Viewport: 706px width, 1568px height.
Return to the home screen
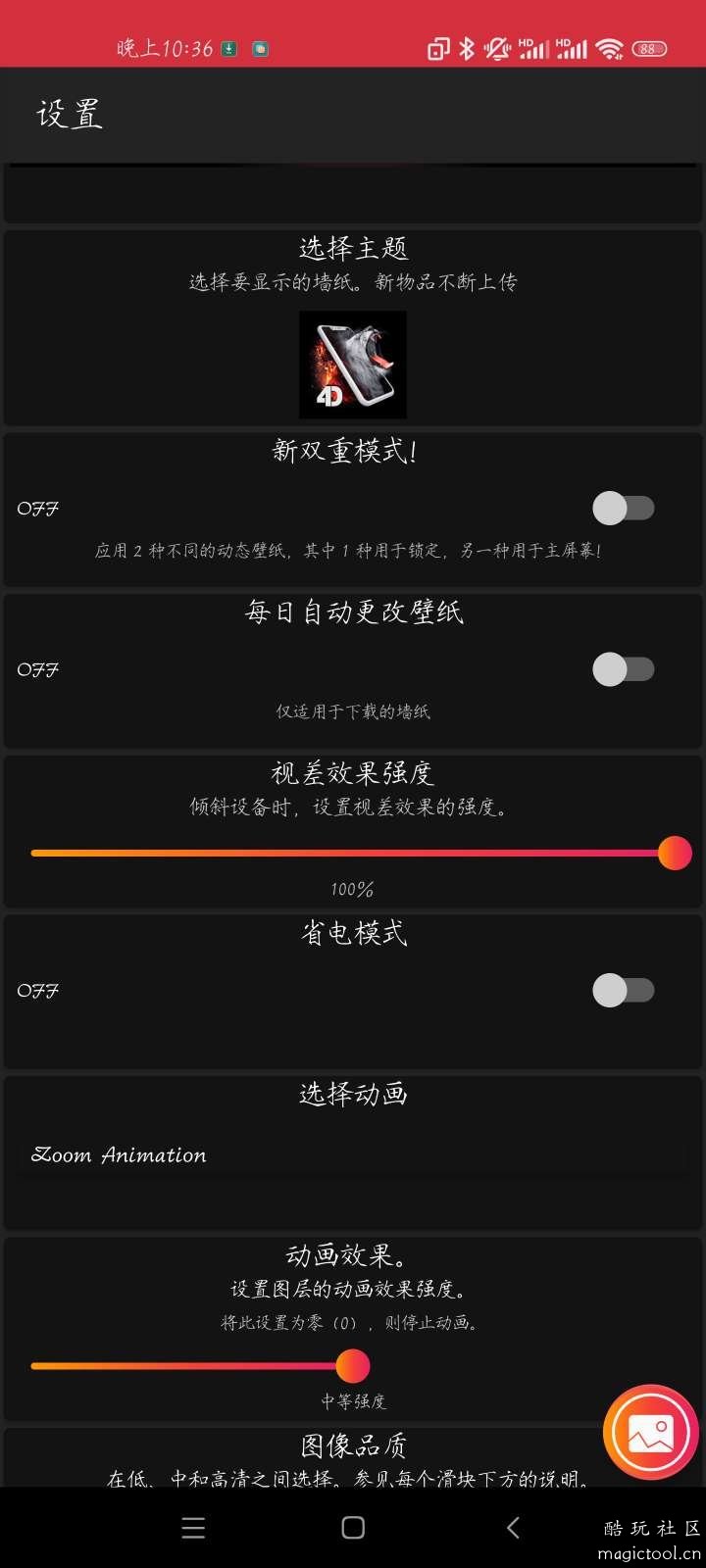[x=353, y=1527]
